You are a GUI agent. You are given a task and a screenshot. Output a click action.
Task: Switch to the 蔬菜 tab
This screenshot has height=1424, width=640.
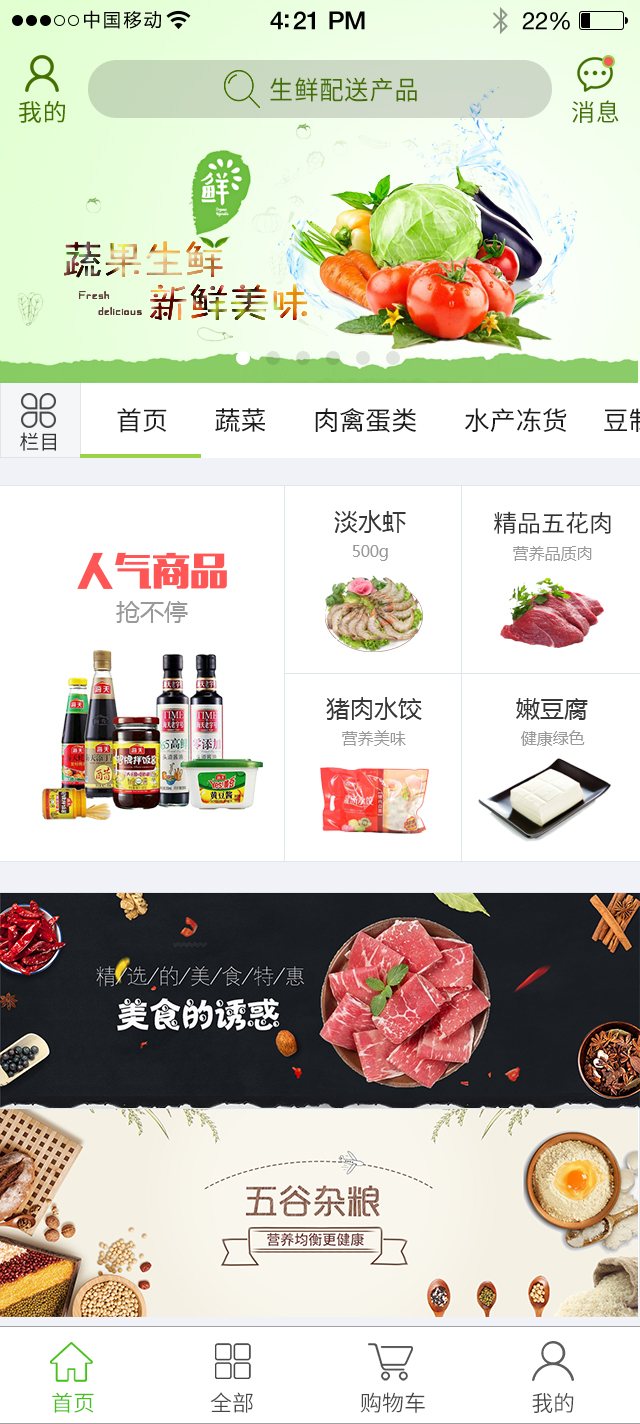[x=240, y=421]
